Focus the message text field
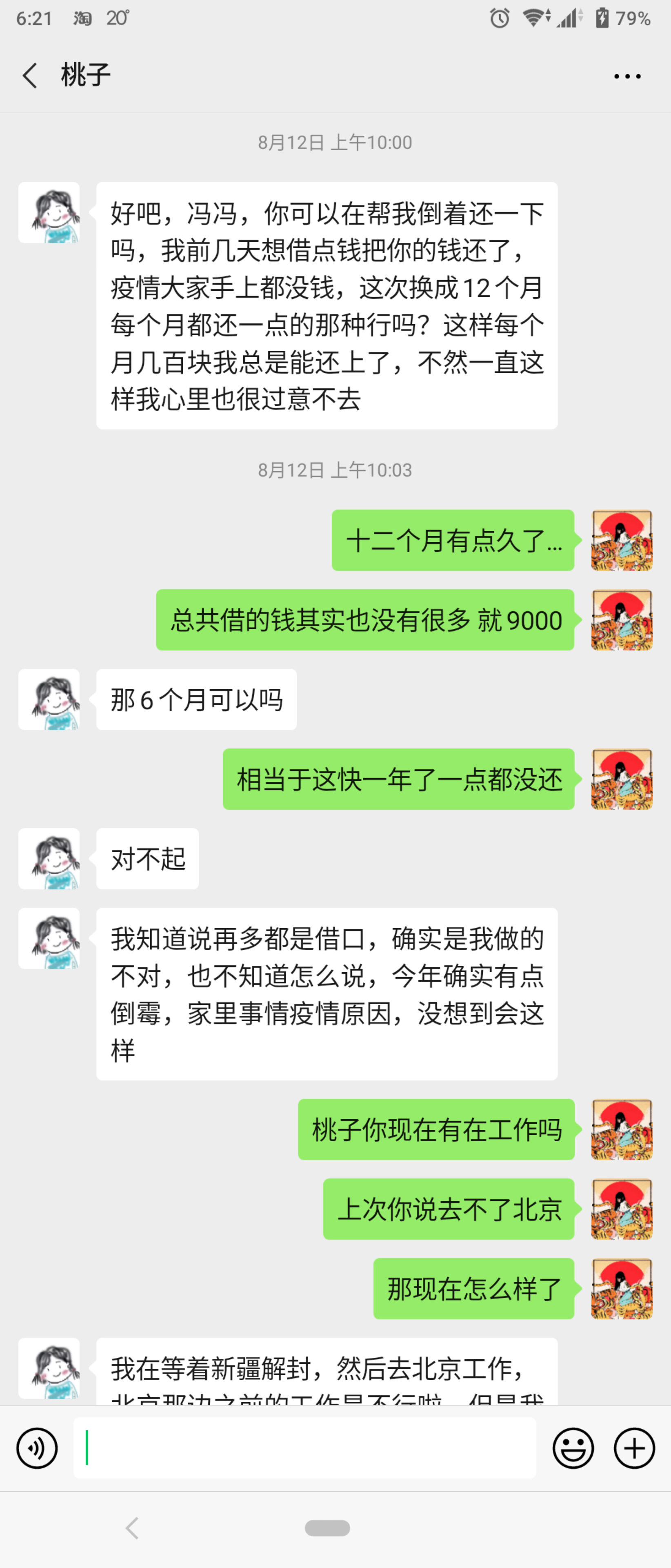This screenshot has width=671, height=1568. 304,1448
